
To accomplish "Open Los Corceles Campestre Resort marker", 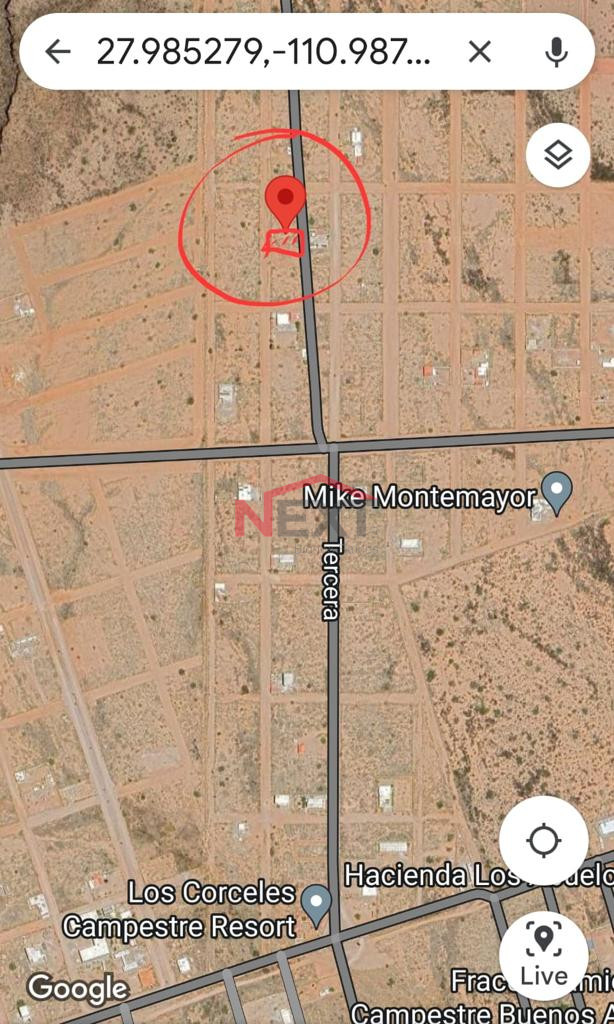I will [317, 906].
